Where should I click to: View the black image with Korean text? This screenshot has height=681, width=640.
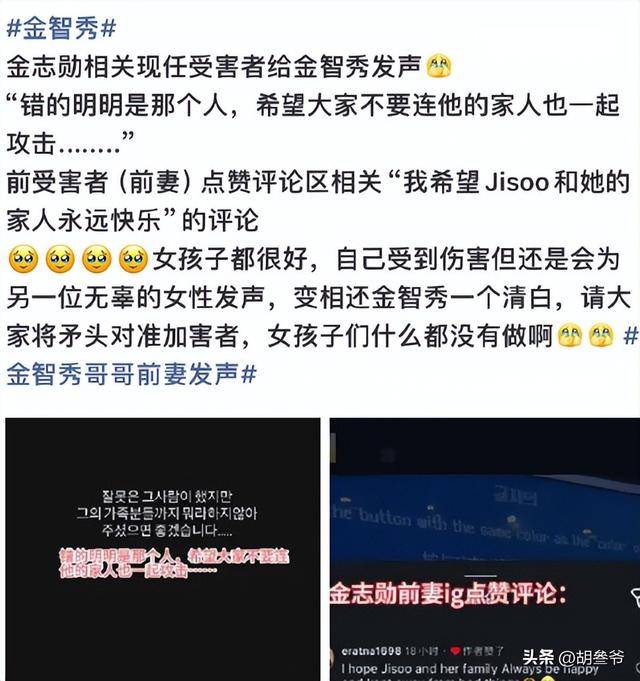point(163,547)
